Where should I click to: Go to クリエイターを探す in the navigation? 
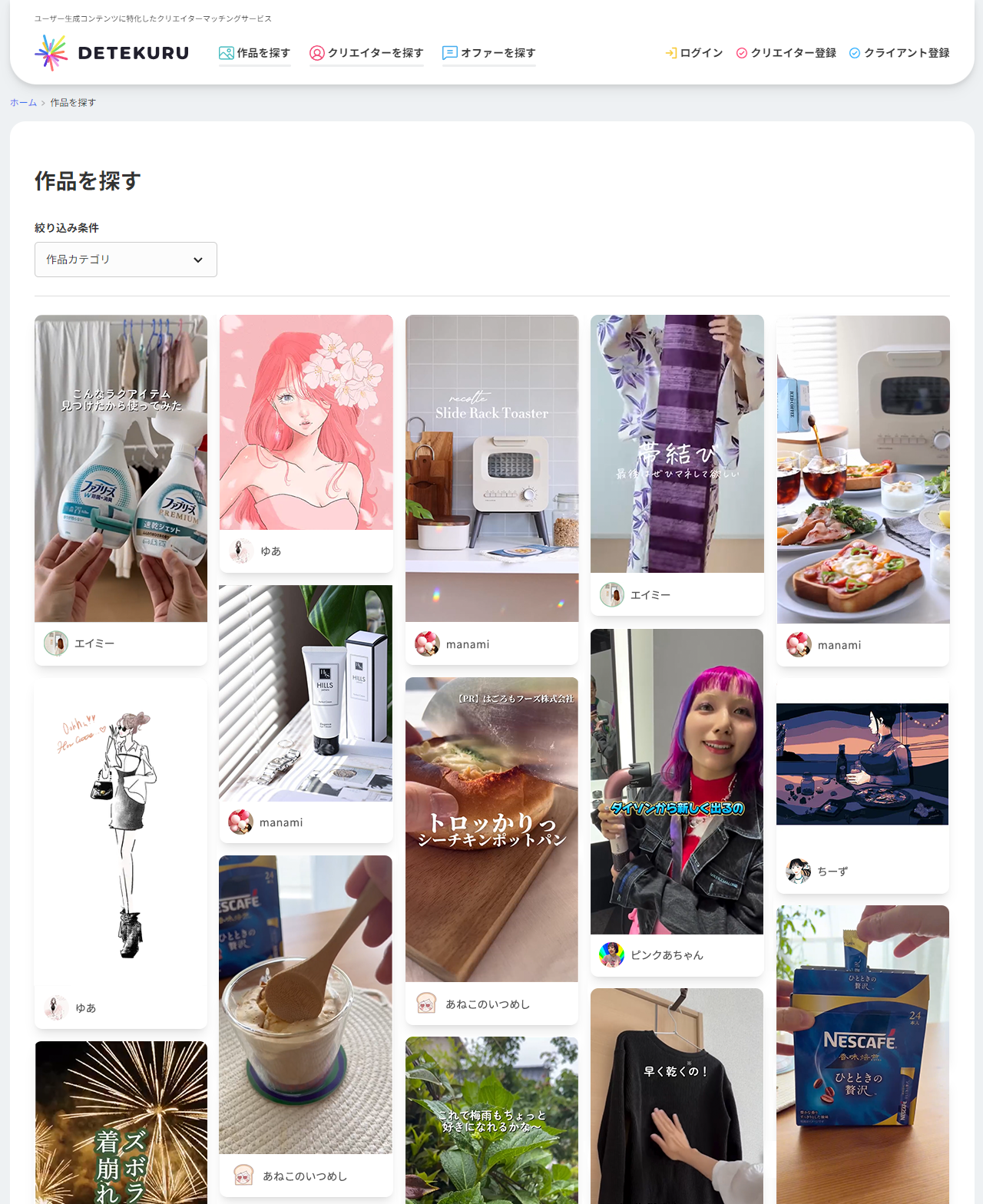tap(366, 53)
